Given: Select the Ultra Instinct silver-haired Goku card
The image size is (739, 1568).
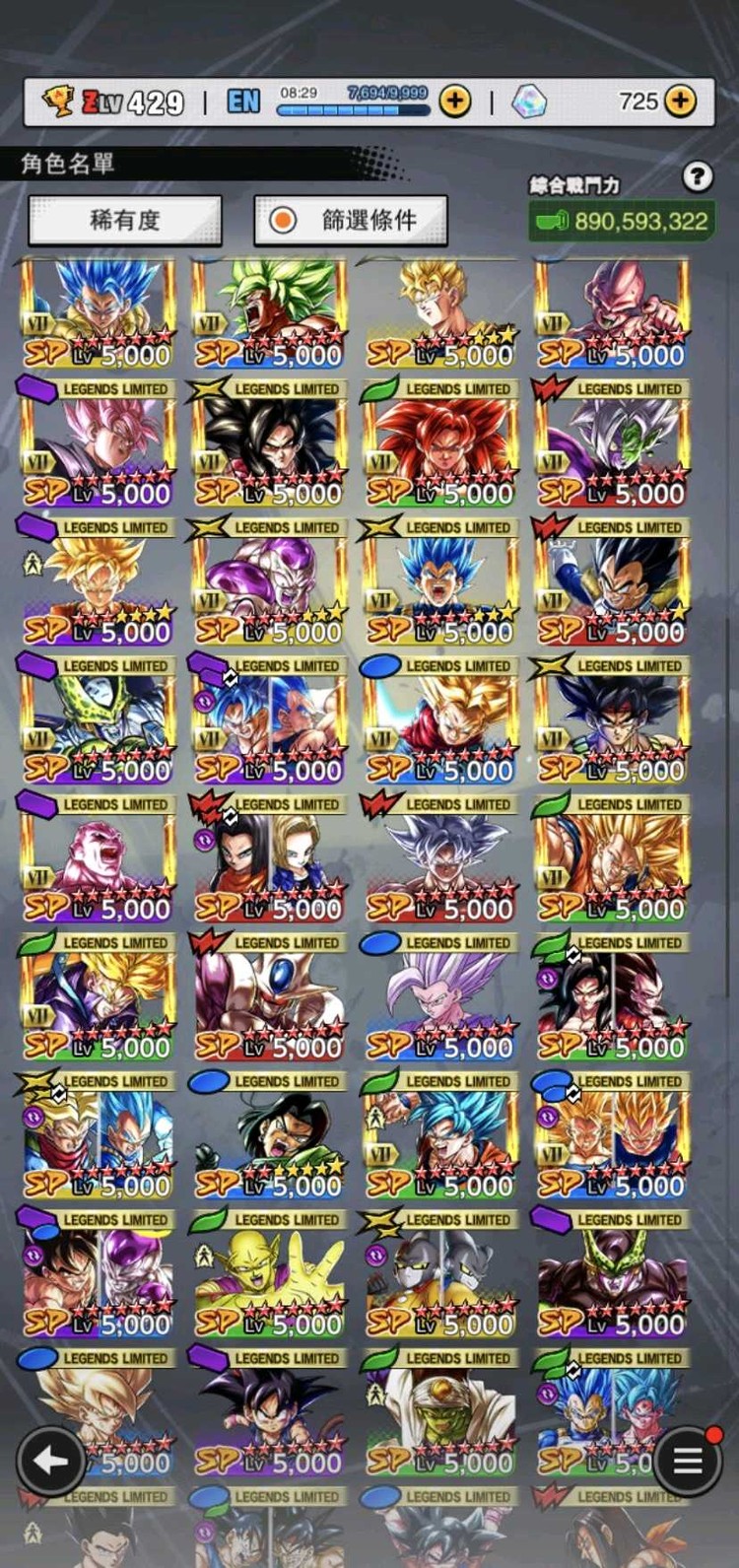Looking at the screenshot, I should tap(439, 859).
